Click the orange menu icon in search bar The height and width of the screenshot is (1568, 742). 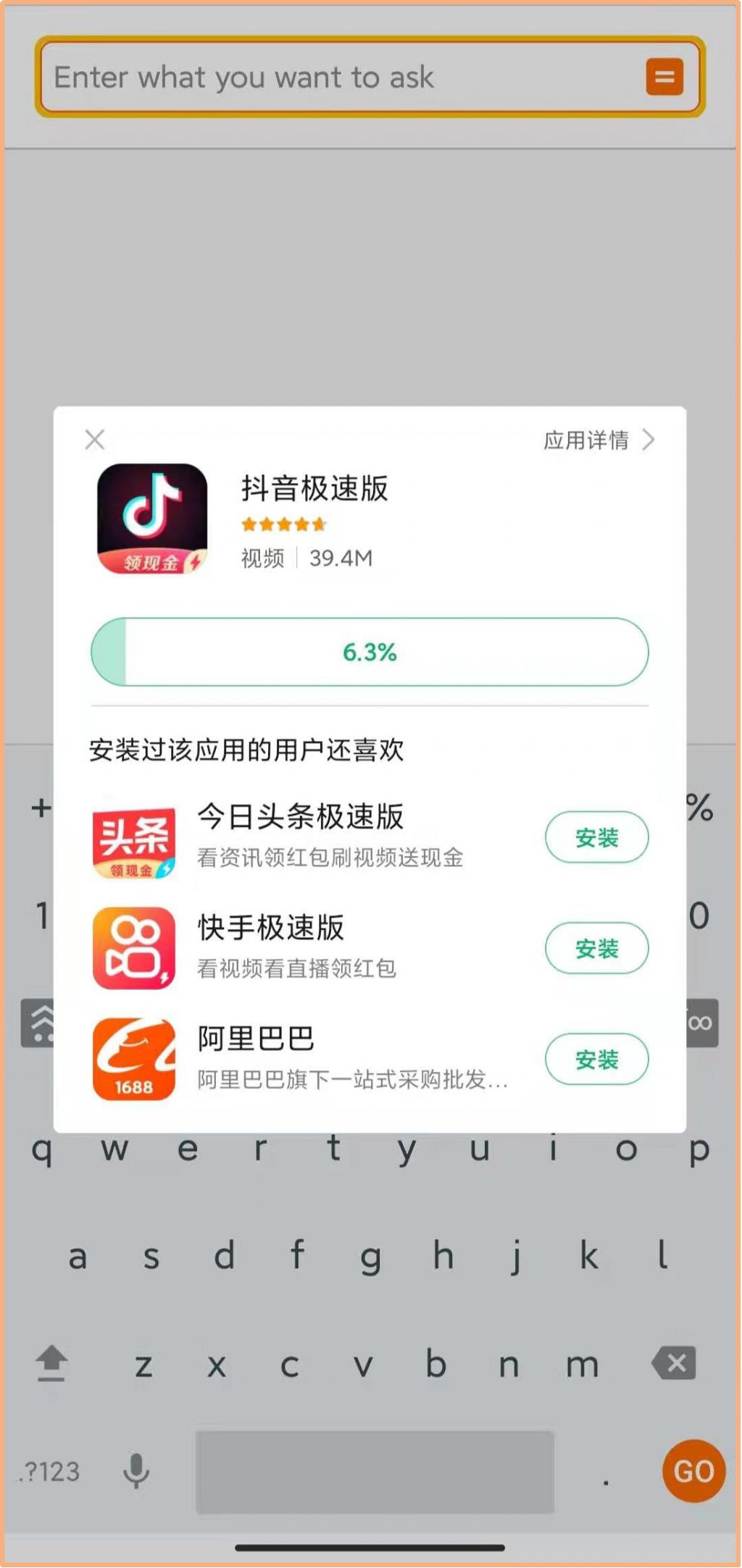[x=665, y=77]
